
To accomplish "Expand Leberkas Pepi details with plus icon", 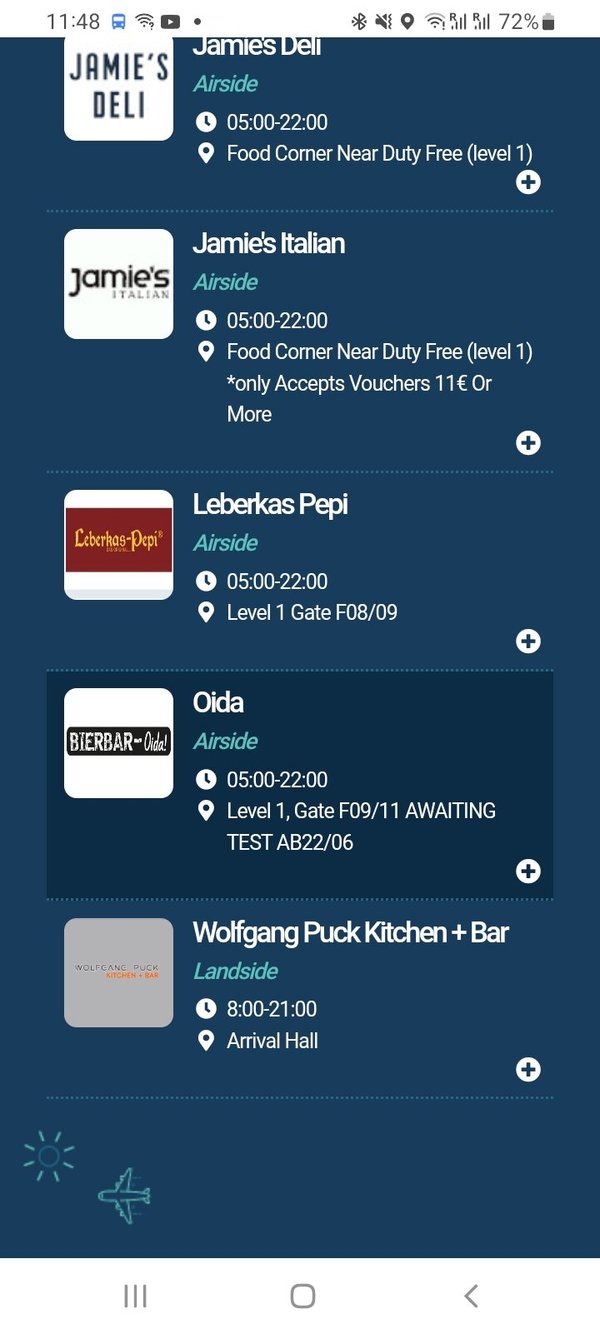I will 528,641.
